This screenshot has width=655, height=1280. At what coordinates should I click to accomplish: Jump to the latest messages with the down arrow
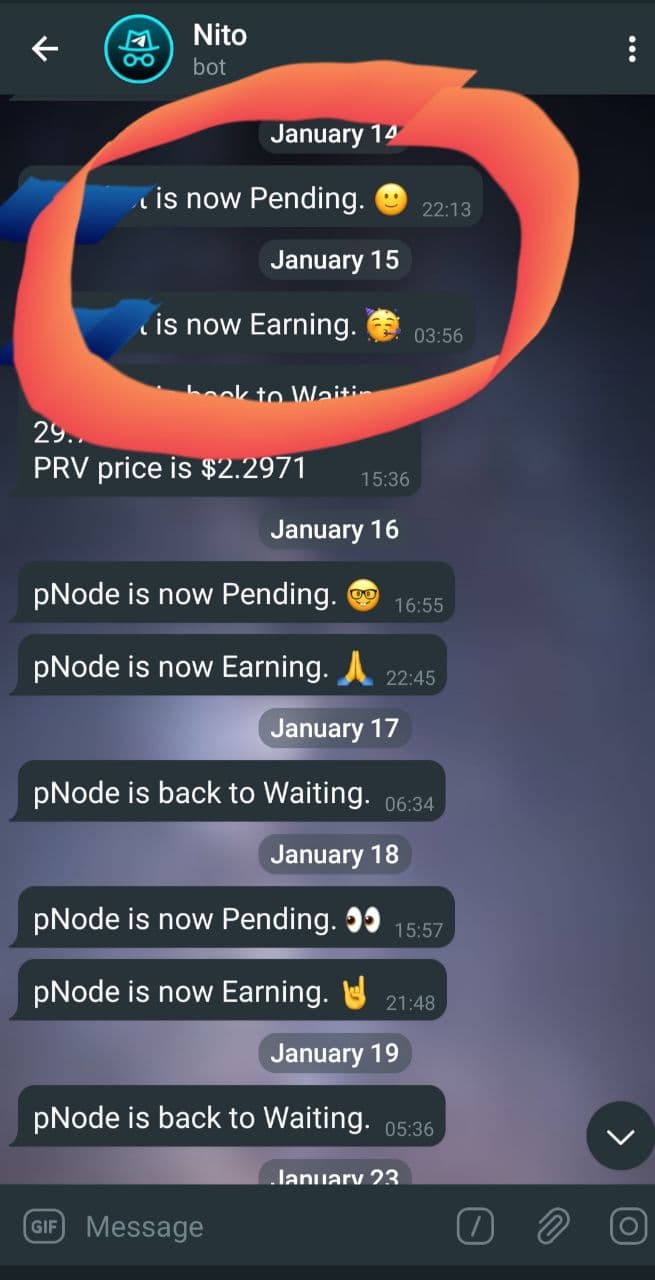(x=620, y=1136)
